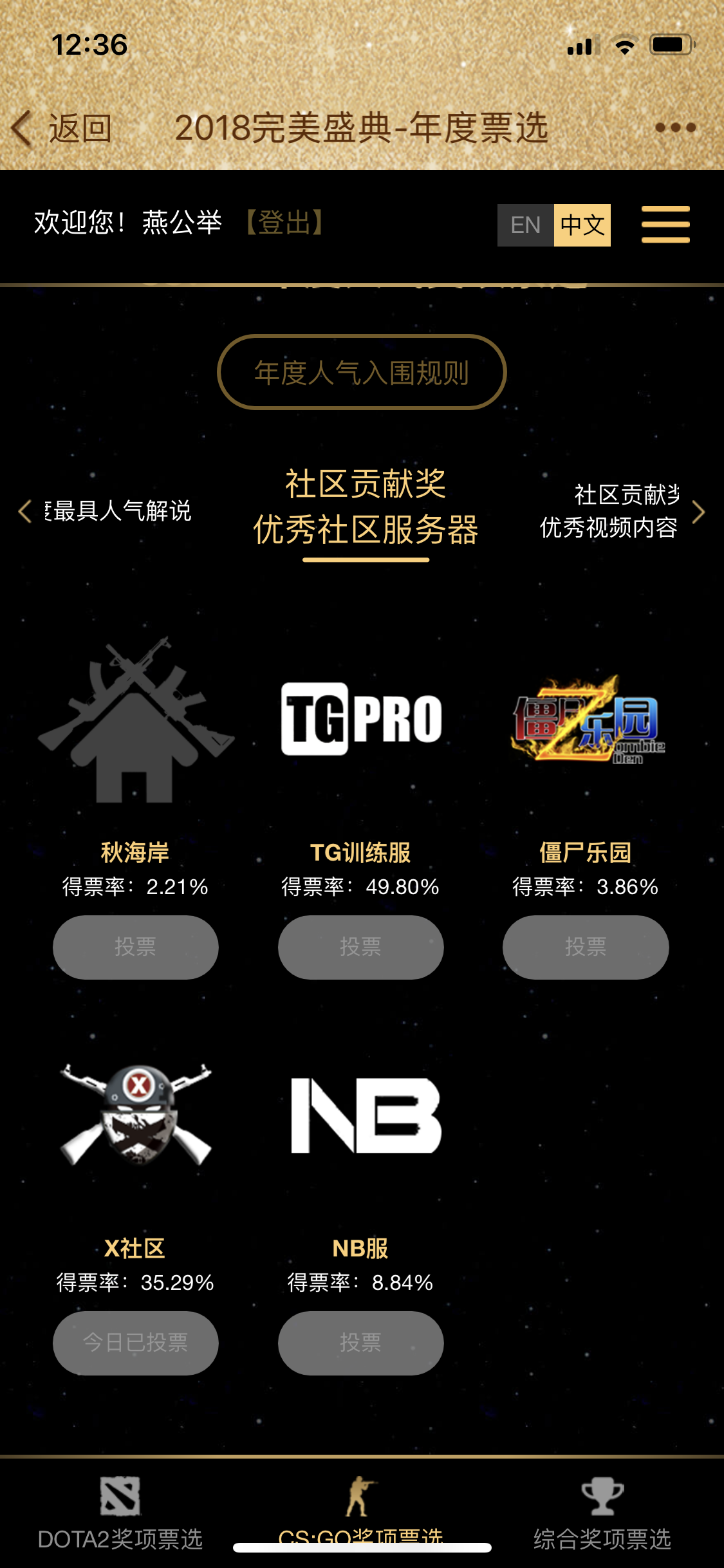The height and width of the screenshot is (1568, 724).
Task: Vote for 秋海岸 server
Action: coord(136,947)
